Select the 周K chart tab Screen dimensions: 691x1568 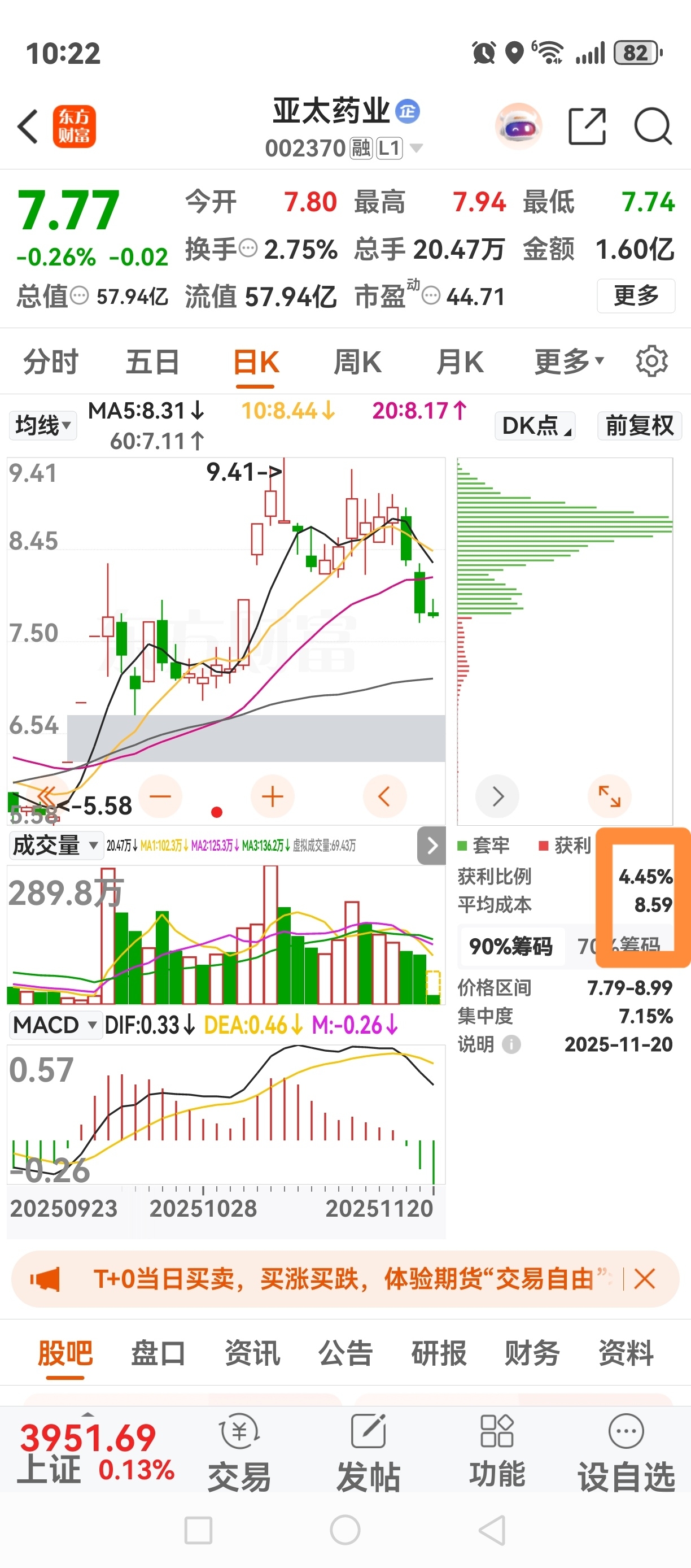[357, 362]
